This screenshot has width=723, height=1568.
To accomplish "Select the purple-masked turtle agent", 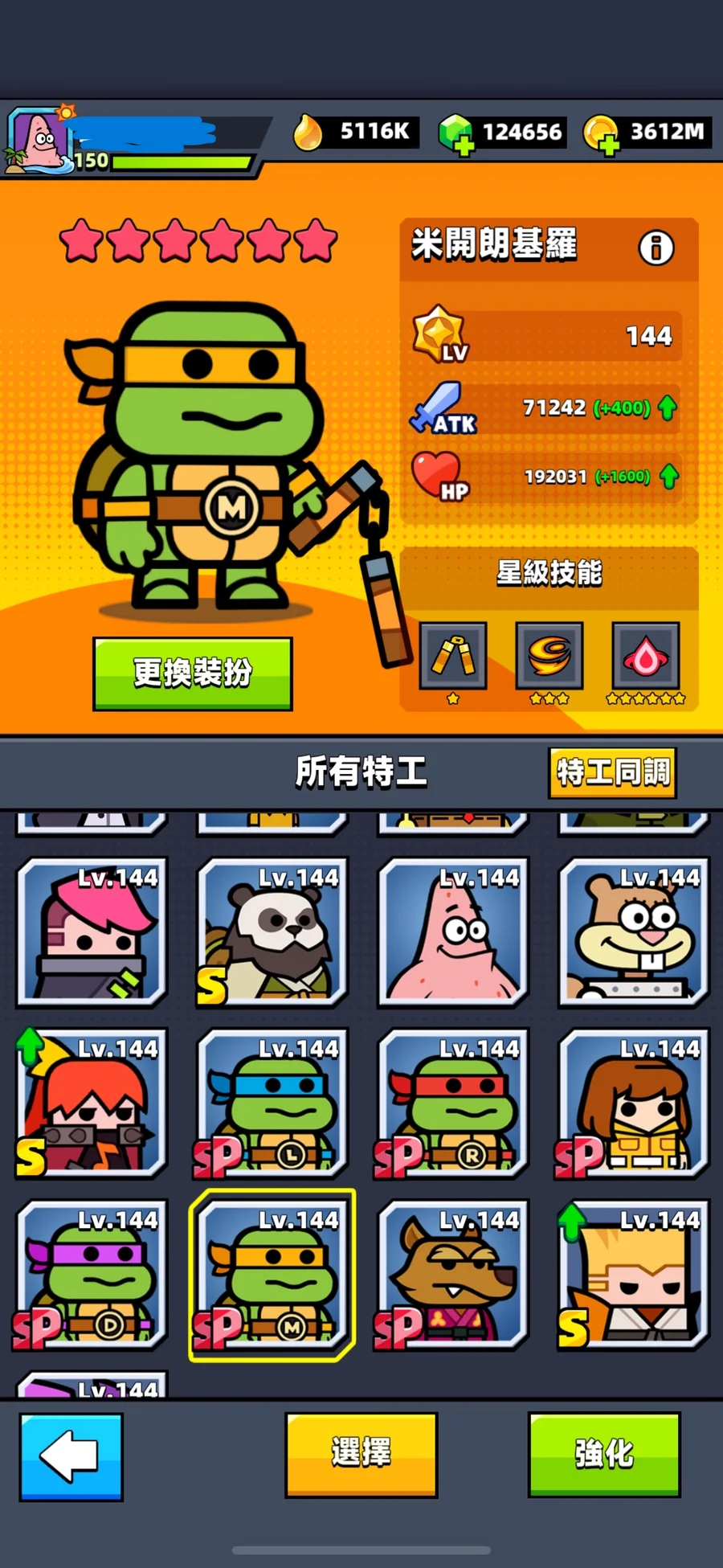I will pos(92,1275).
